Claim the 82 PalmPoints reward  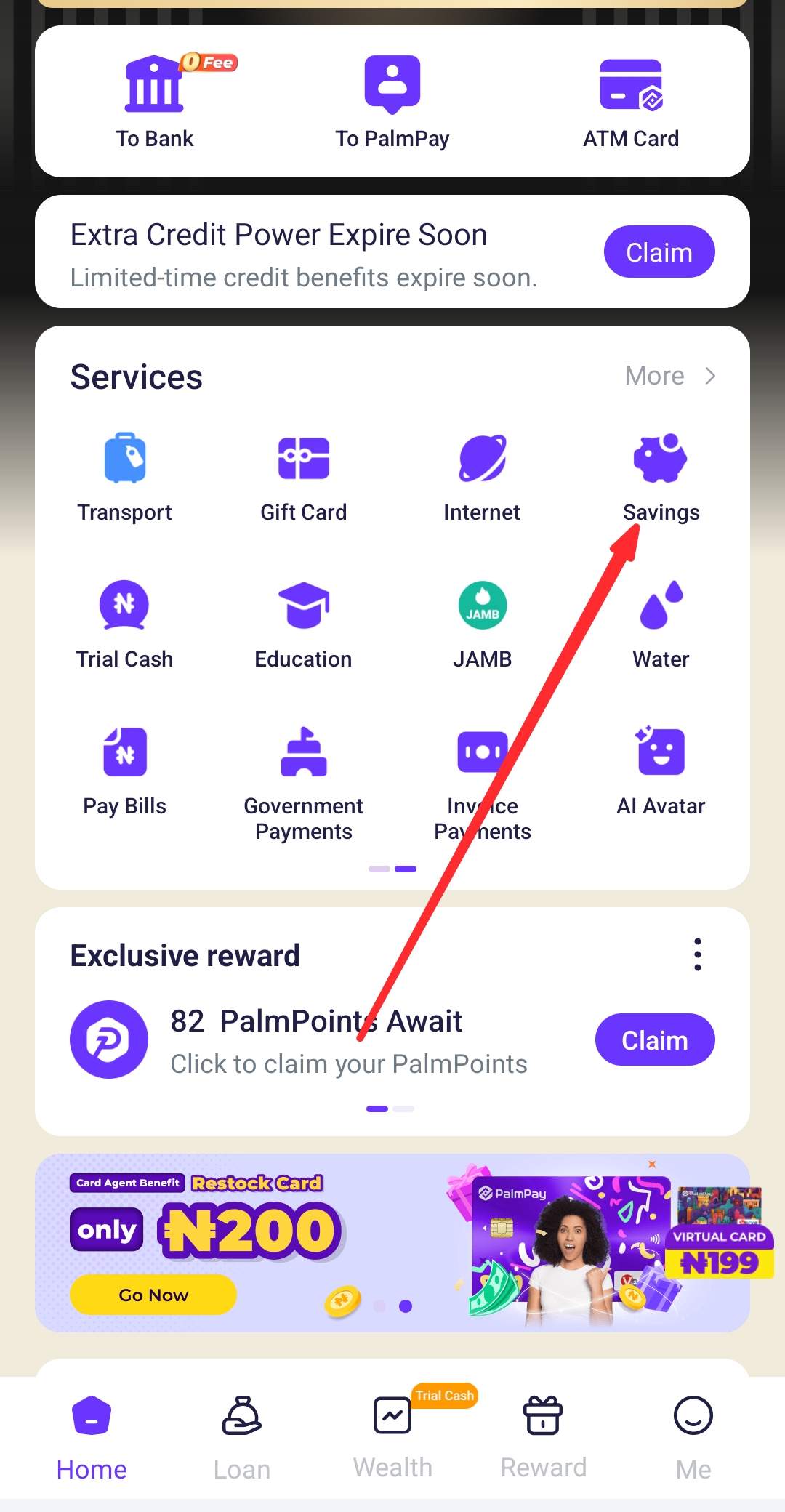coord(654,1039)
